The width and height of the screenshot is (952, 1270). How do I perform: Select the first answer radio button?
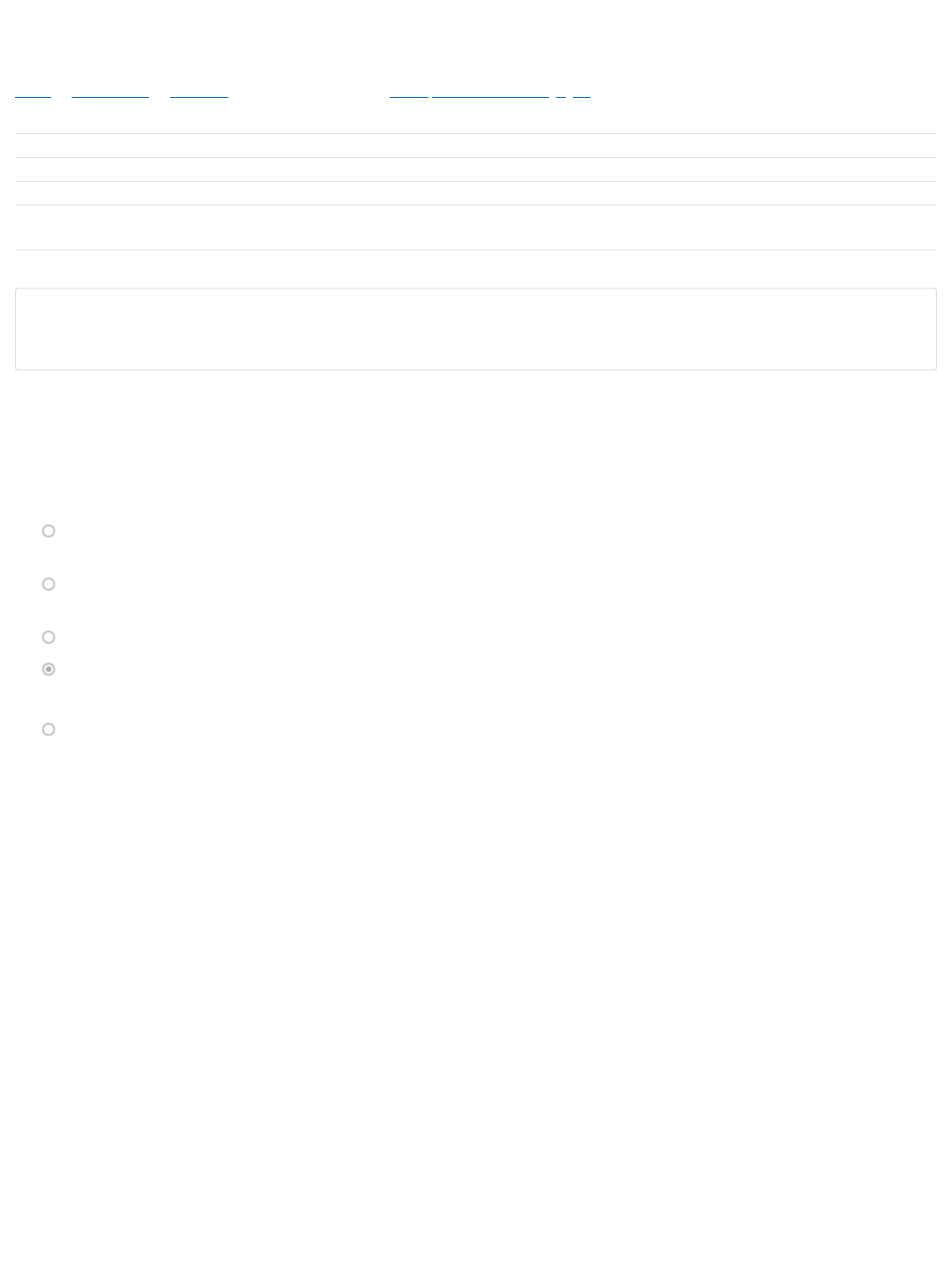(x=48, y=531)
